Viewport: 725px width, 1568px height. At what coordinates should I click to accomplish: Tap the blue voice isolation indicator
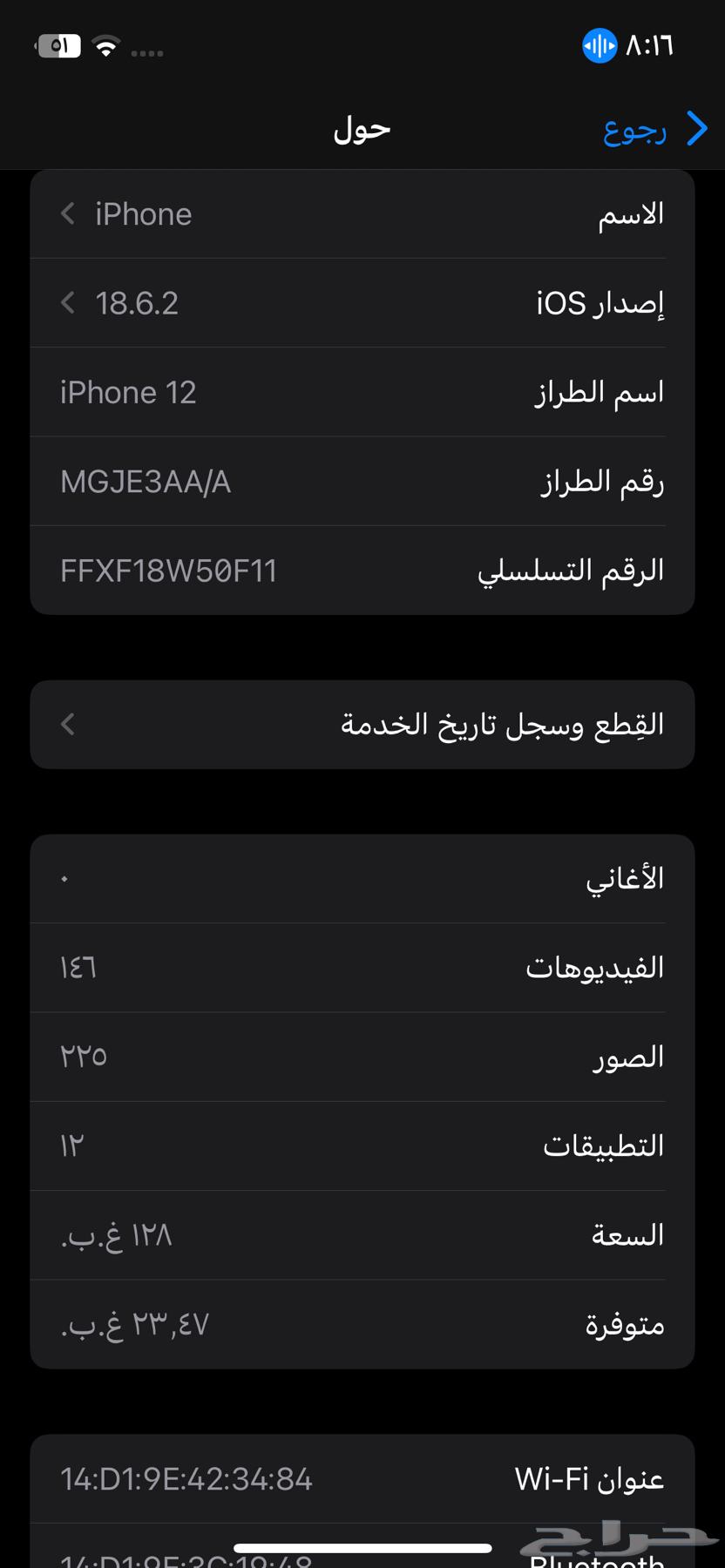pos(599,47)
